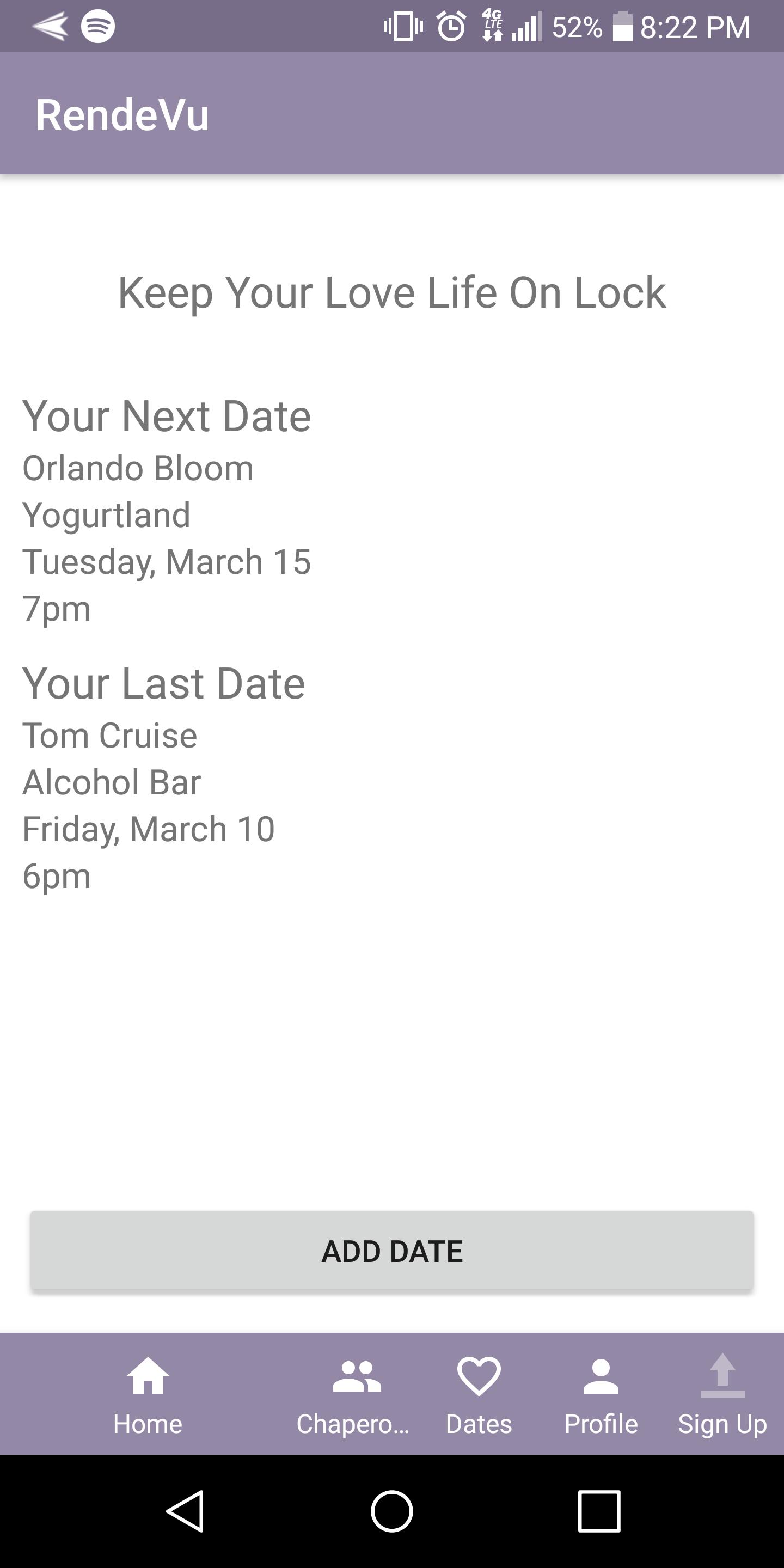Go to the Home tab
The height and width of the screenshot is (1568, 784).
[148, 1394]
